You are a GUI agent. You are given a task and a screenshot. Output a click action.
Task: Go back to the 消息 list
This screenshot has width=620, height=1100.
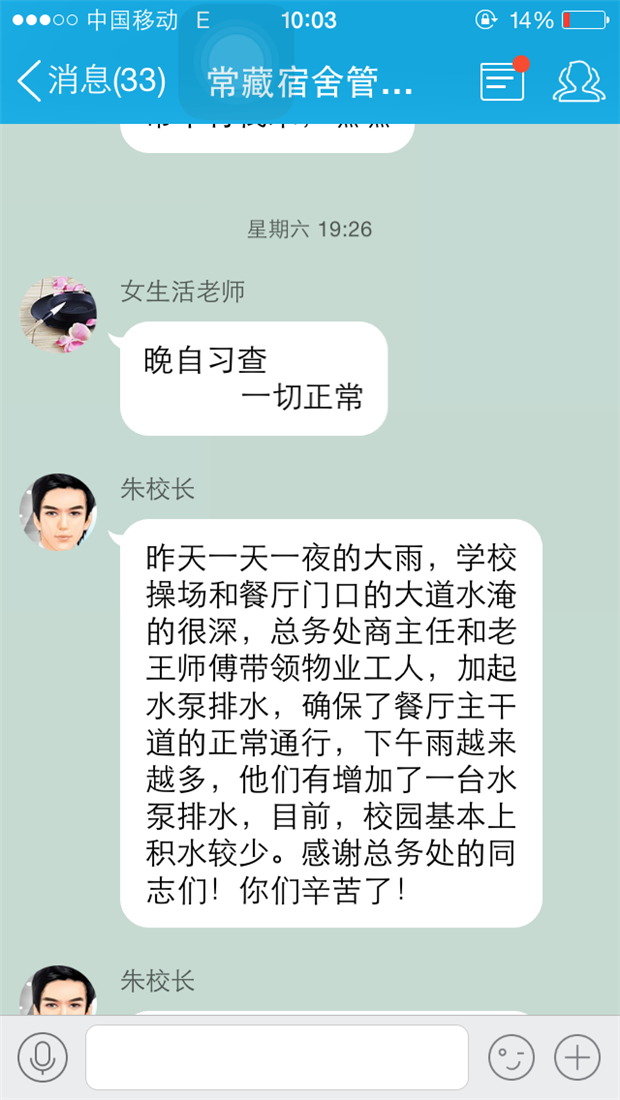[90, 80]
